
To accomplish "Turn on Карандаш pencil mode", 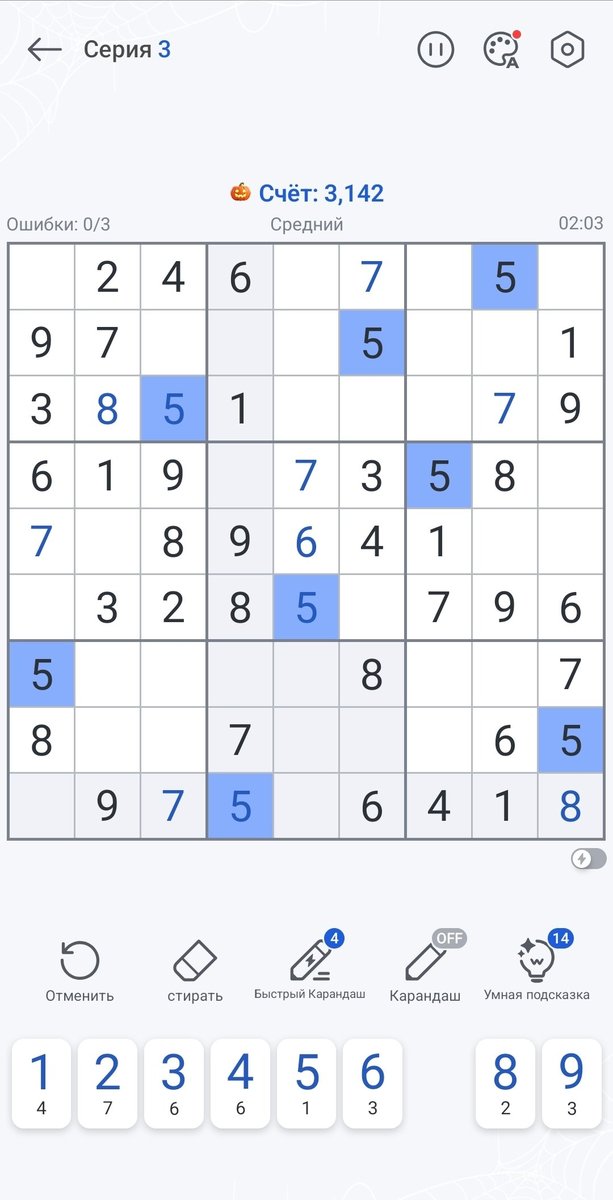I will coord(426,968).
